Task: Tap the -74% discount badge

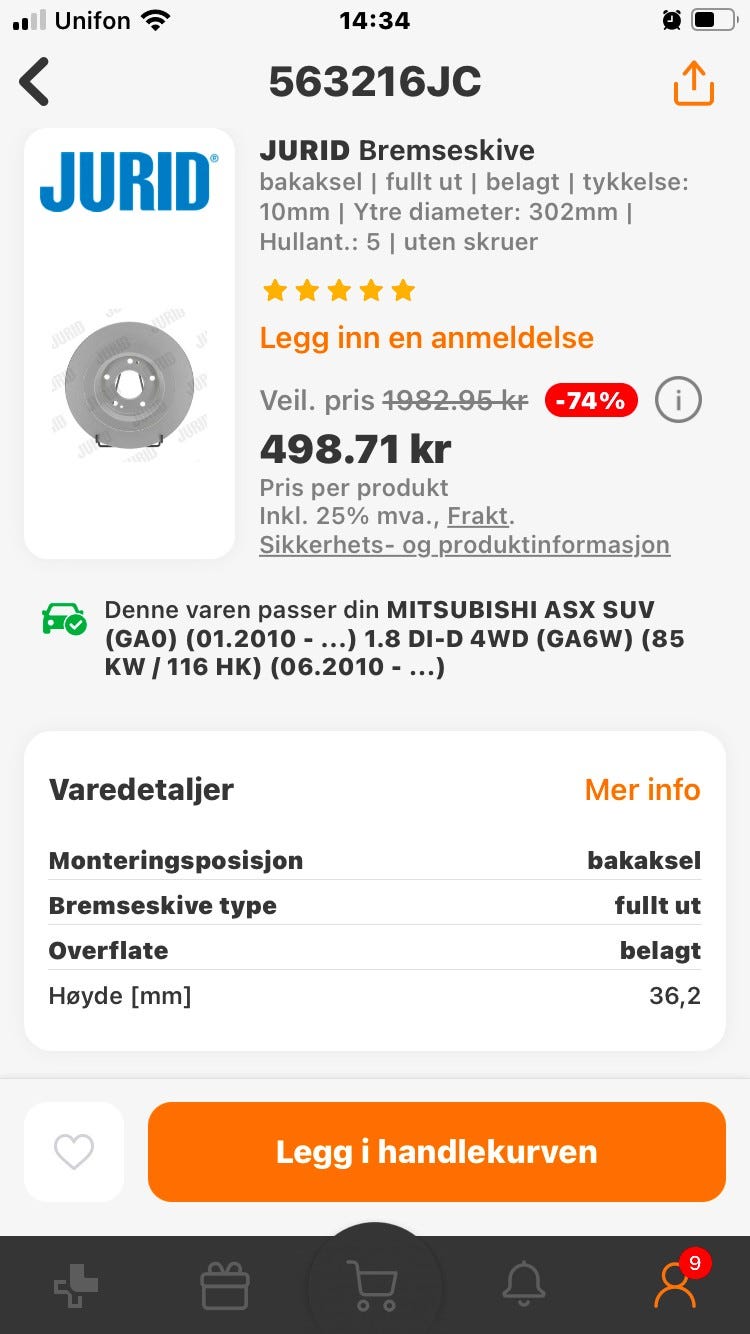Action: pyautogui.click(x=590, y=399)
